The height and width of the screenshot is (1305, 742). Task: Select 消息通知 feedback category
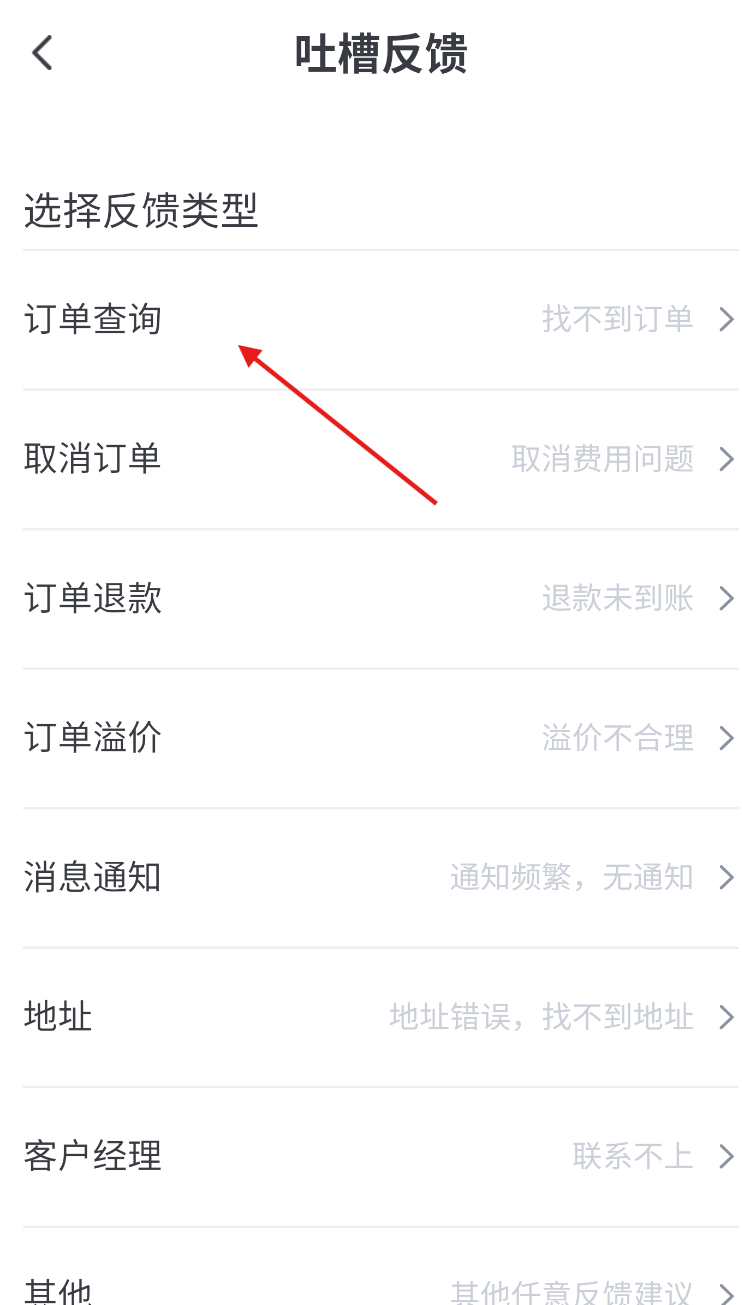pos(380,878)
